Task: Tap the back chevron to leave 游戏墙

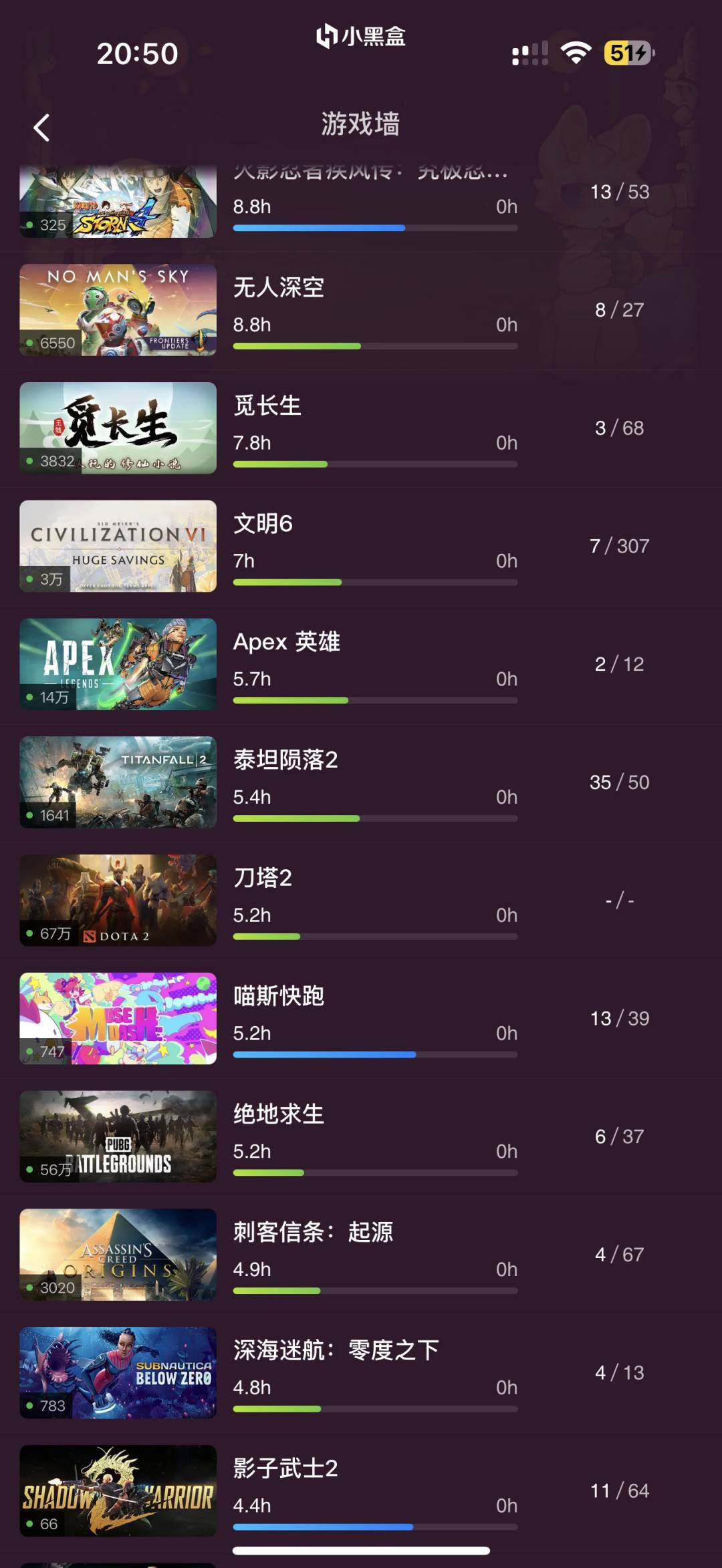Action: pyautogui.click(x=41, y=127)
